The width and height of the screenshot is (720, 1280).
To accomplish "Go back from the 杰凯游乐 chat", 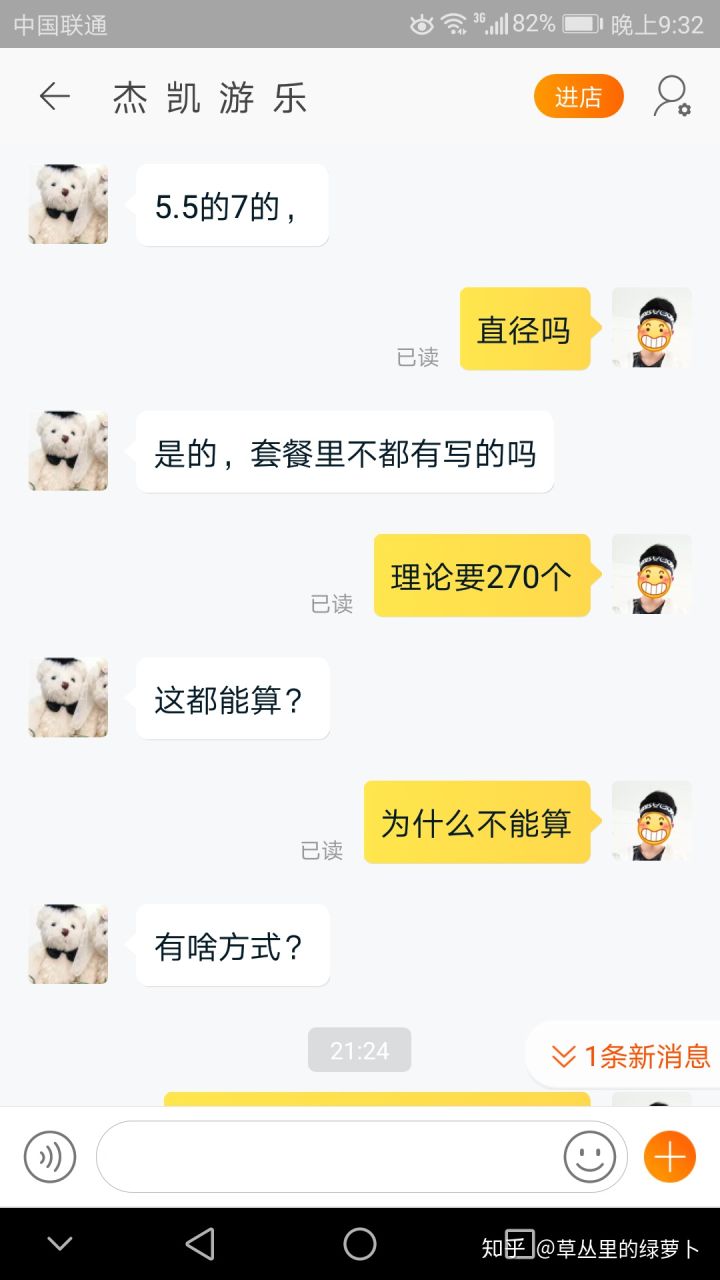I will 55,97.
